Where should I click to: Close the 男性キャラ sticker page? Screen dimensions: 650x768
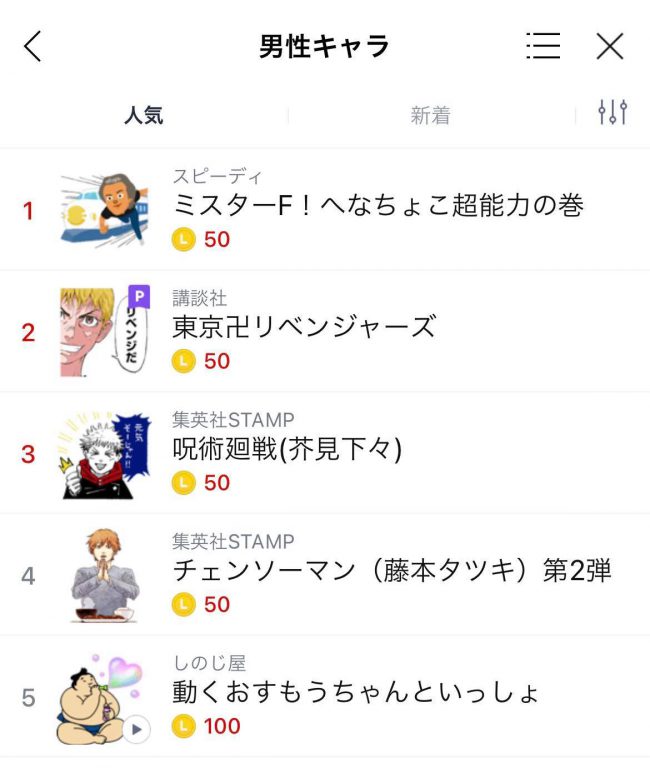click(x=610, y=46)
